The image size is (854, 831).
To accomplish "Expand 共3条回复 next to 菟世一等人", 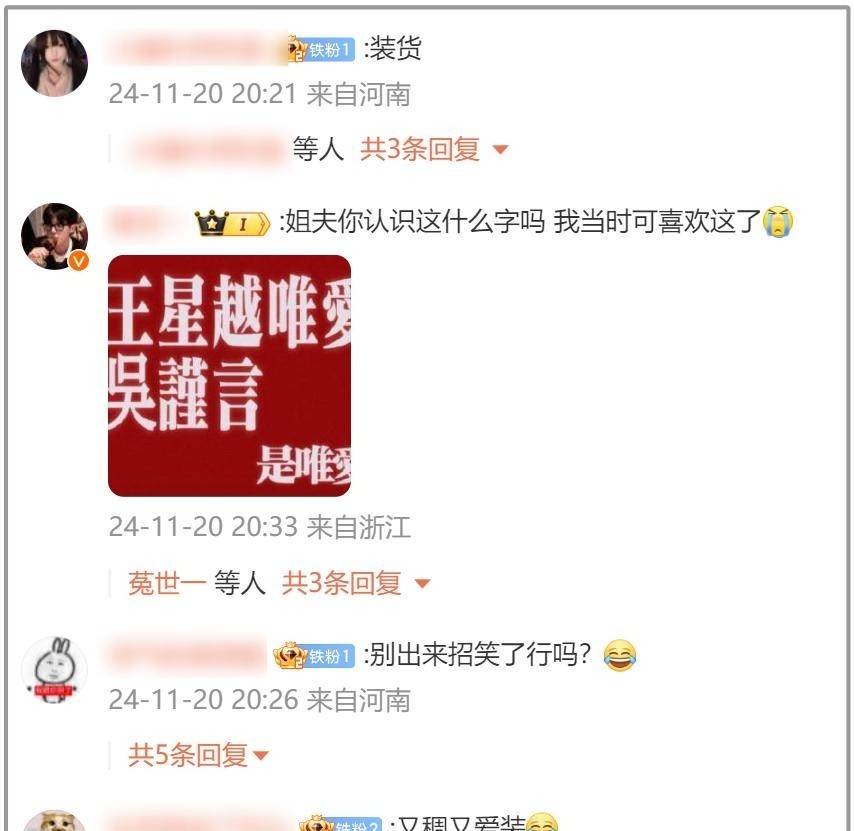I will (354, 583).
